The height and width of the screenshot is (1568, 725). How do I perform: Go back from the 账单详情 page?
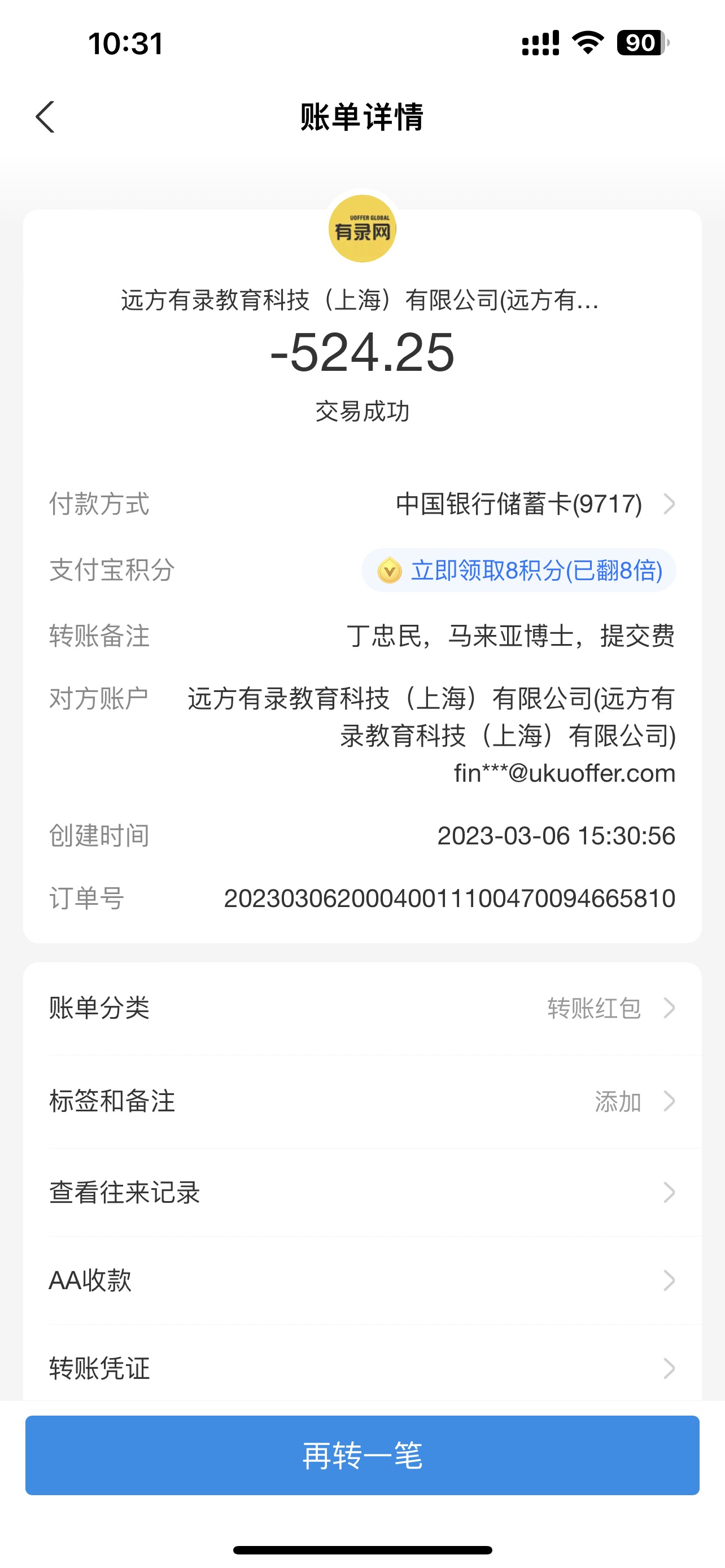click(x=46, y=117)
